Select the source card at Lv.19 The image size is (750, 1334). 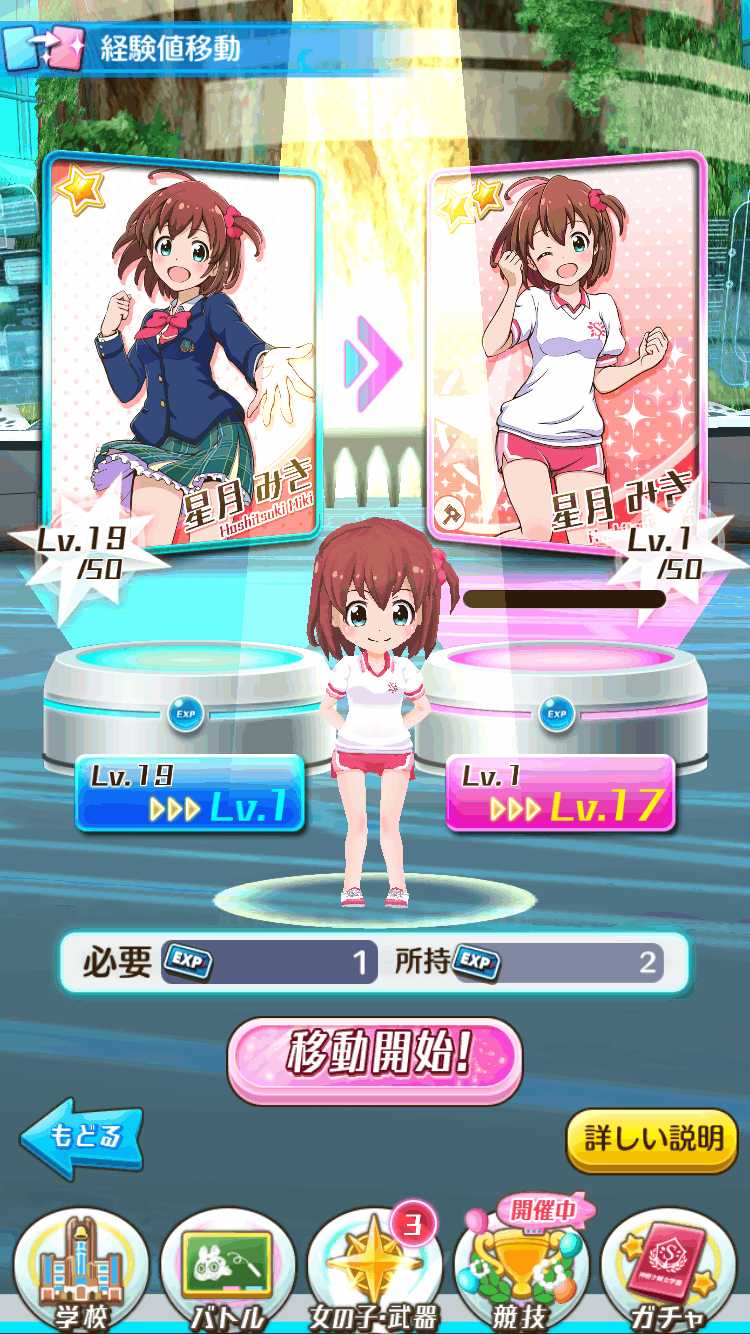[x=182, y=350]
